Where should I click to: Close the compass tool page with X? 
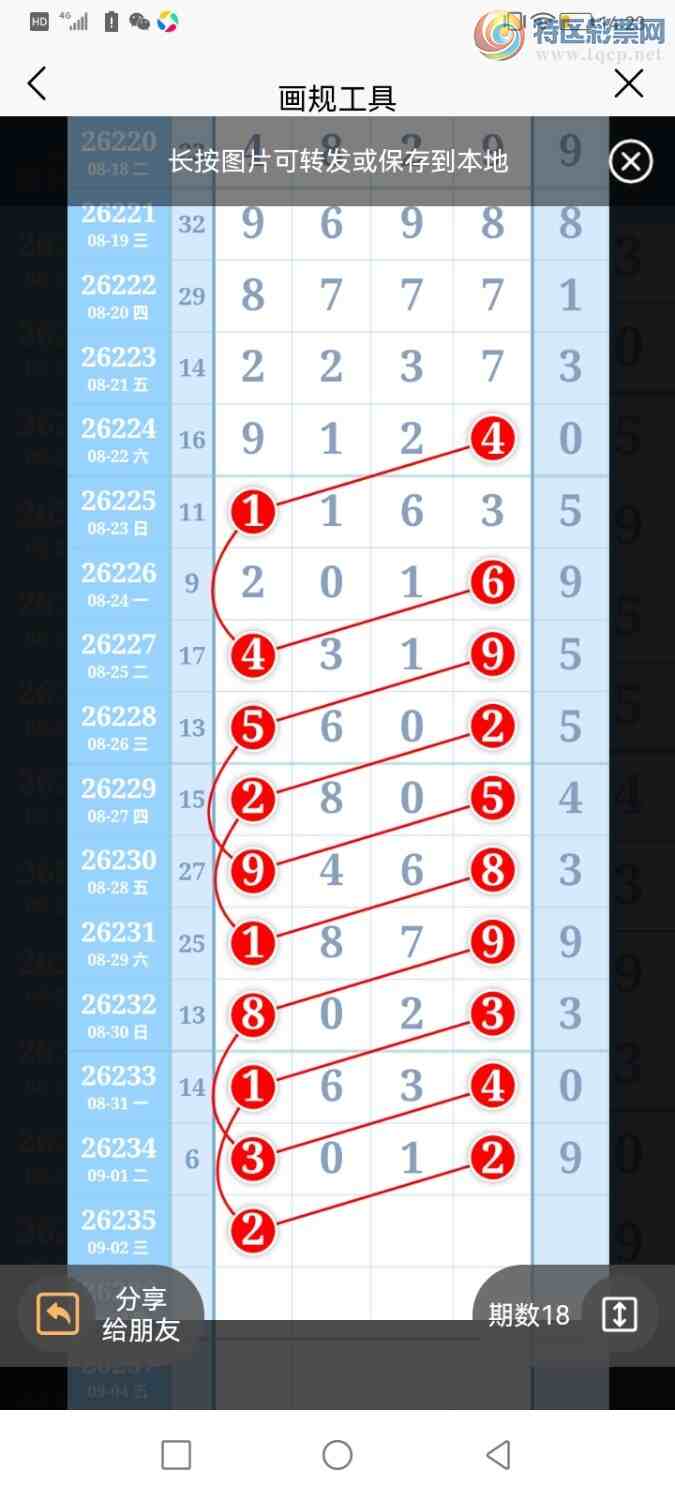[x=629, y=84]
